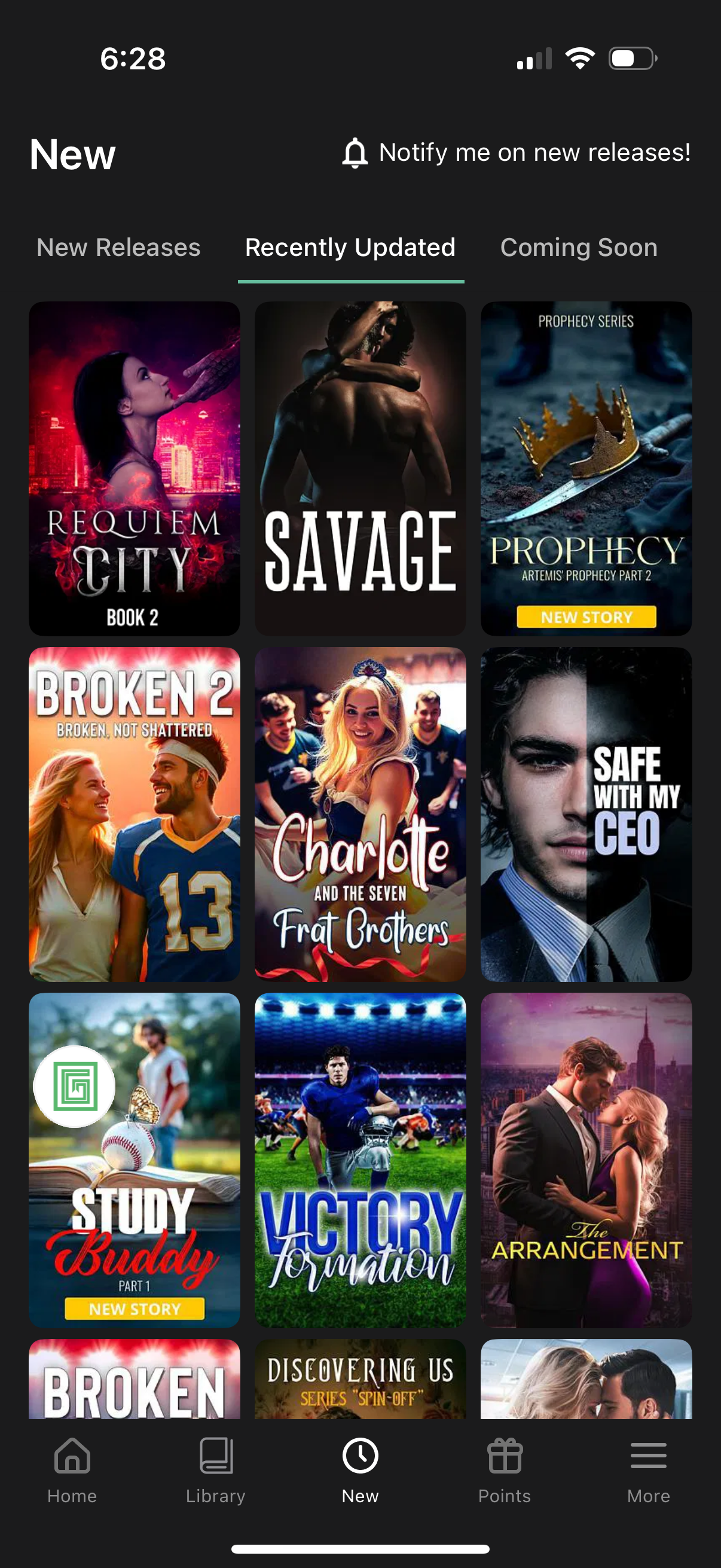Screen dimensions: 721x1568
Task: Switch to the New Releases tab
Action: (x=118, y=248)
